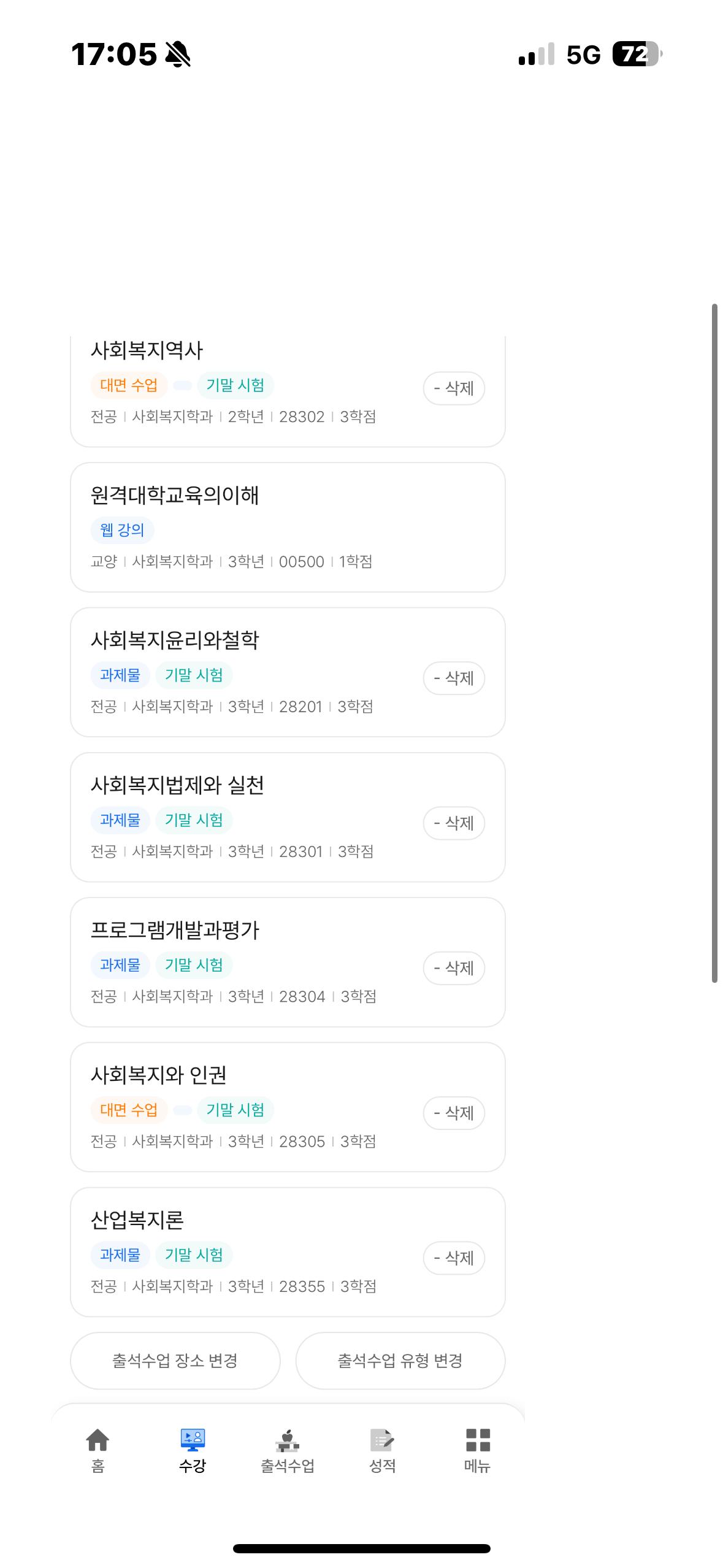Tap 출석수업 장소 변경 button
The height and width of the screenshot is (1568, 723).
coord(175,1361)
